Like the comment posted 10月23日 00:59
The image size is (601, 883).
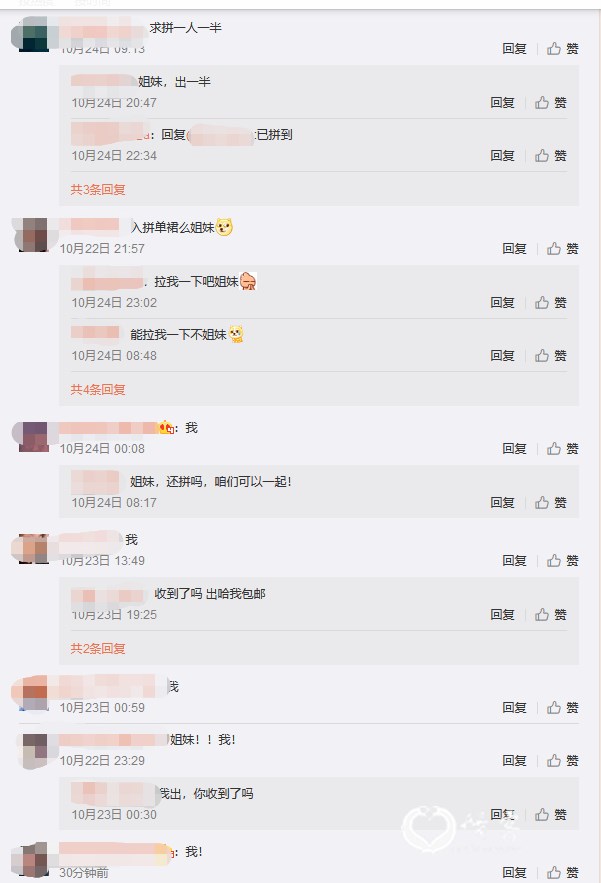(562, 707)
